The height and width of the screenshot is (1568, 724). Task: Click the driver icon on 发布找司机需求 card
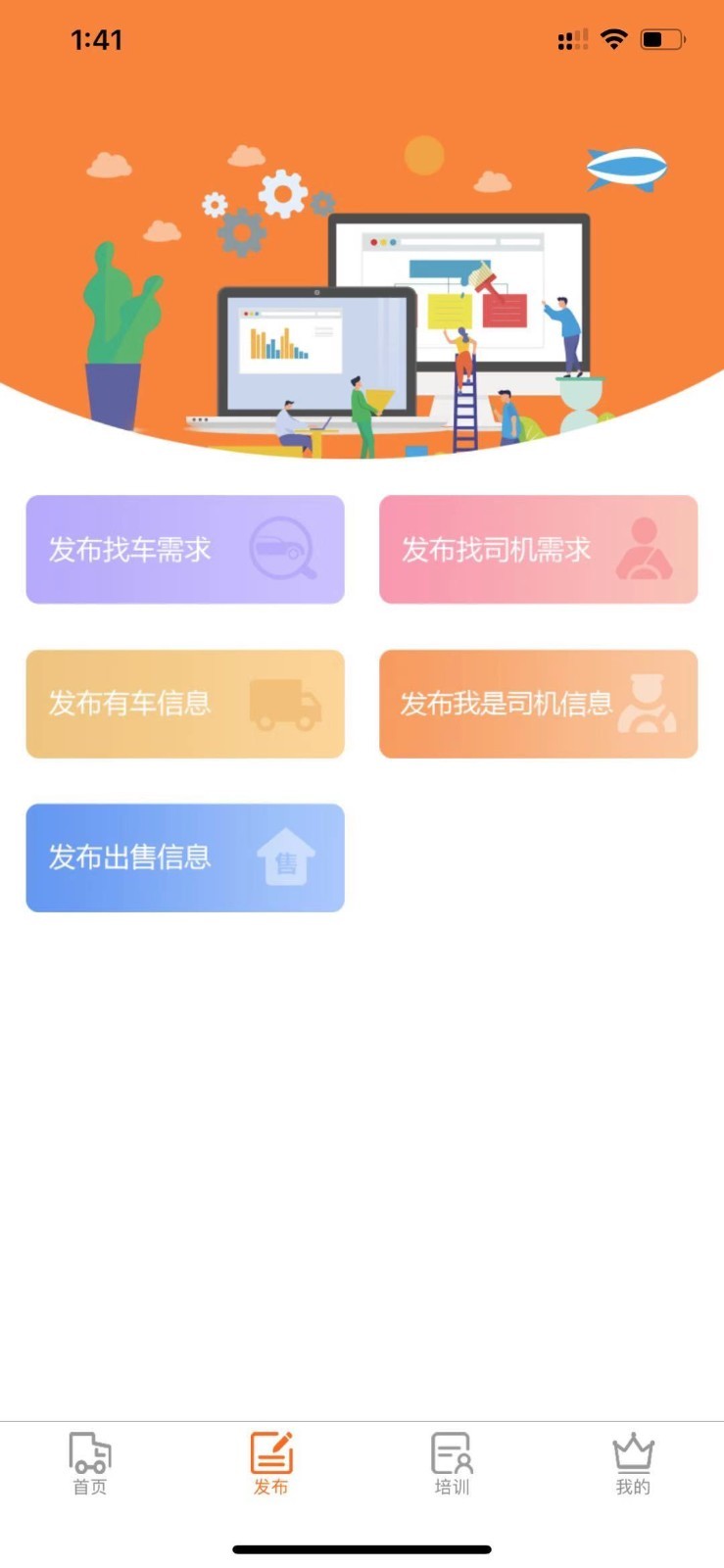click(x=646, y=550)
